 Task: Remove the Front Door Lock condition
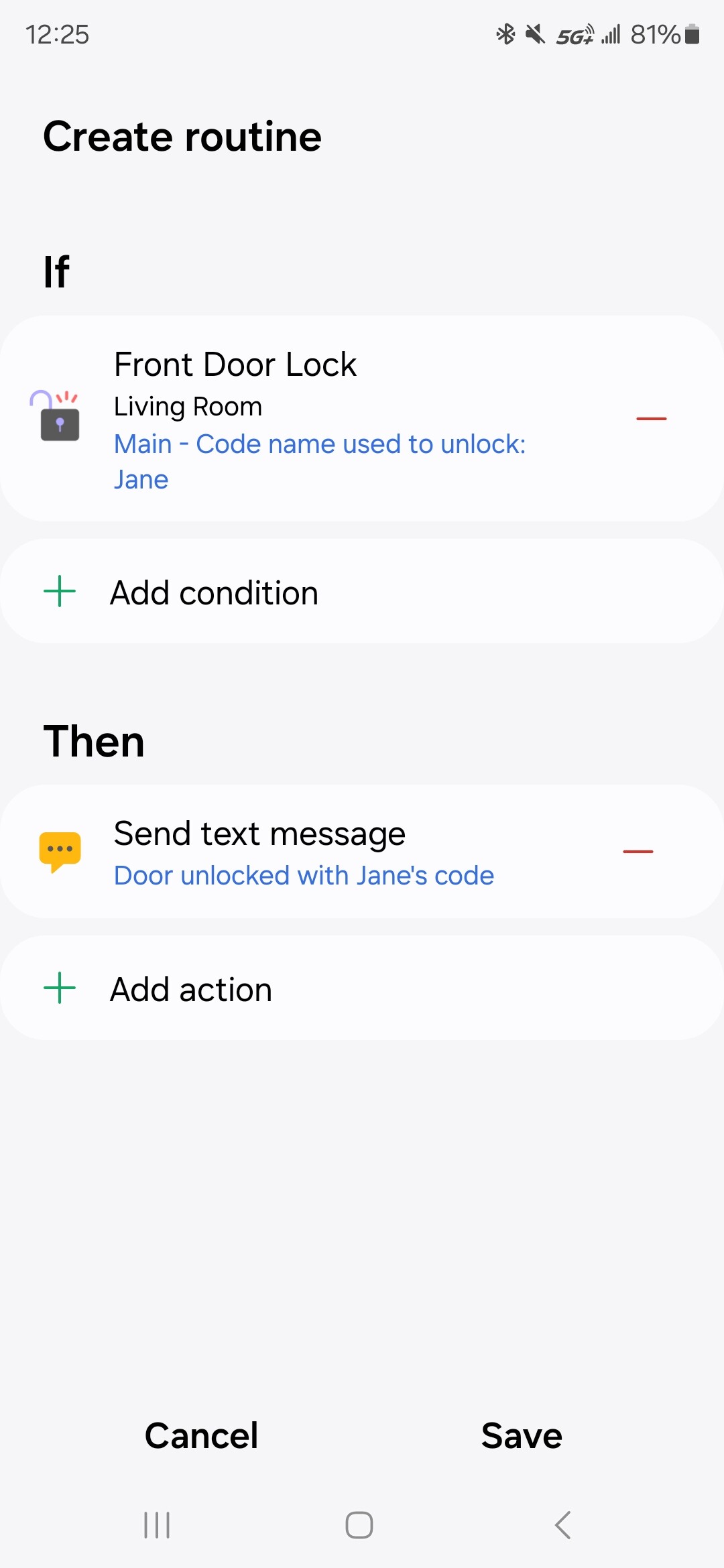click(x=651, y=419)
